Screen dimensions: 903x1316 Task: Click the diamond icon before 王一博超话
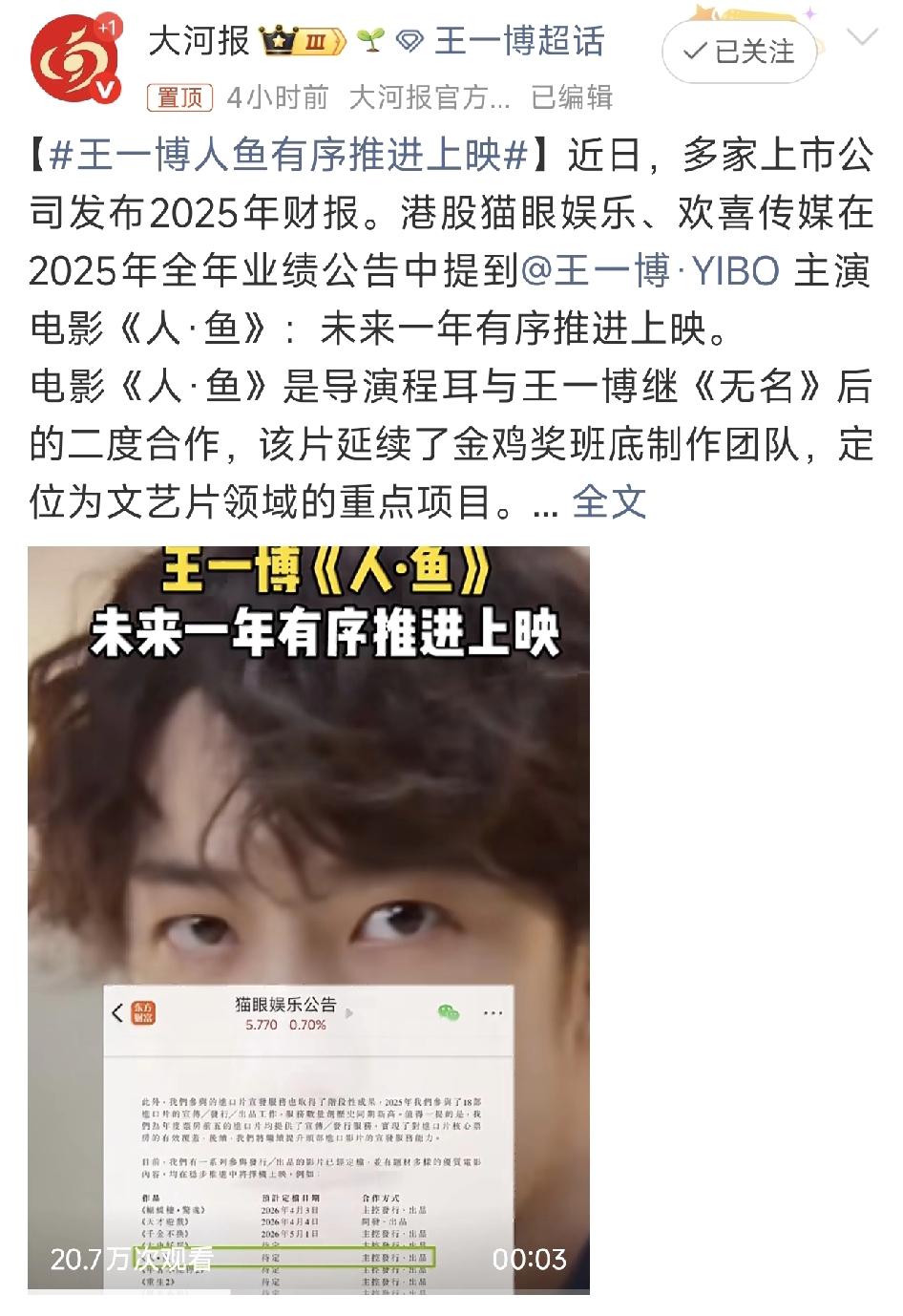408,40
